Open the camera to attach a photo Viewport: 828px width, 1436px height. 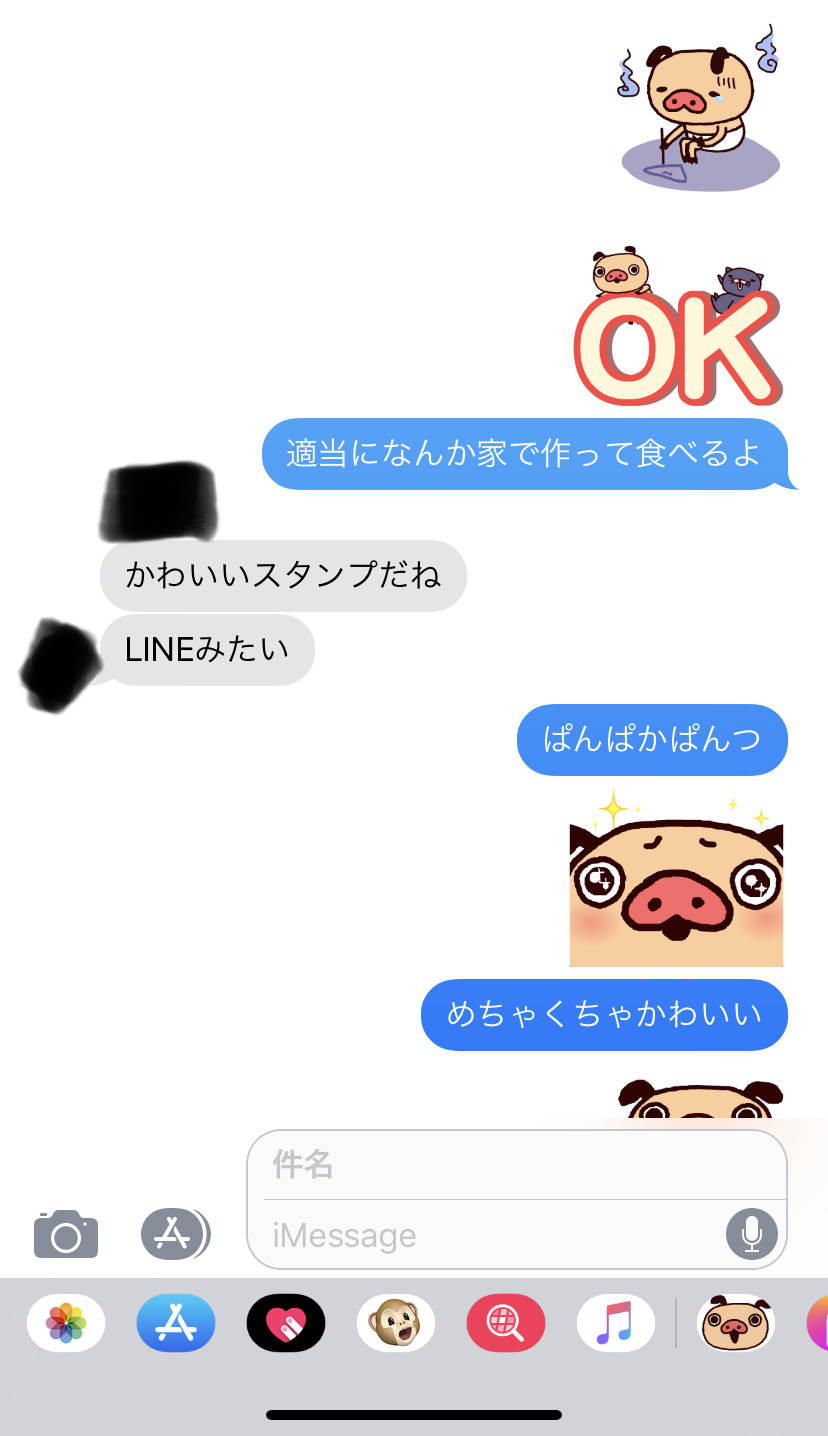tap(66, 1234)
